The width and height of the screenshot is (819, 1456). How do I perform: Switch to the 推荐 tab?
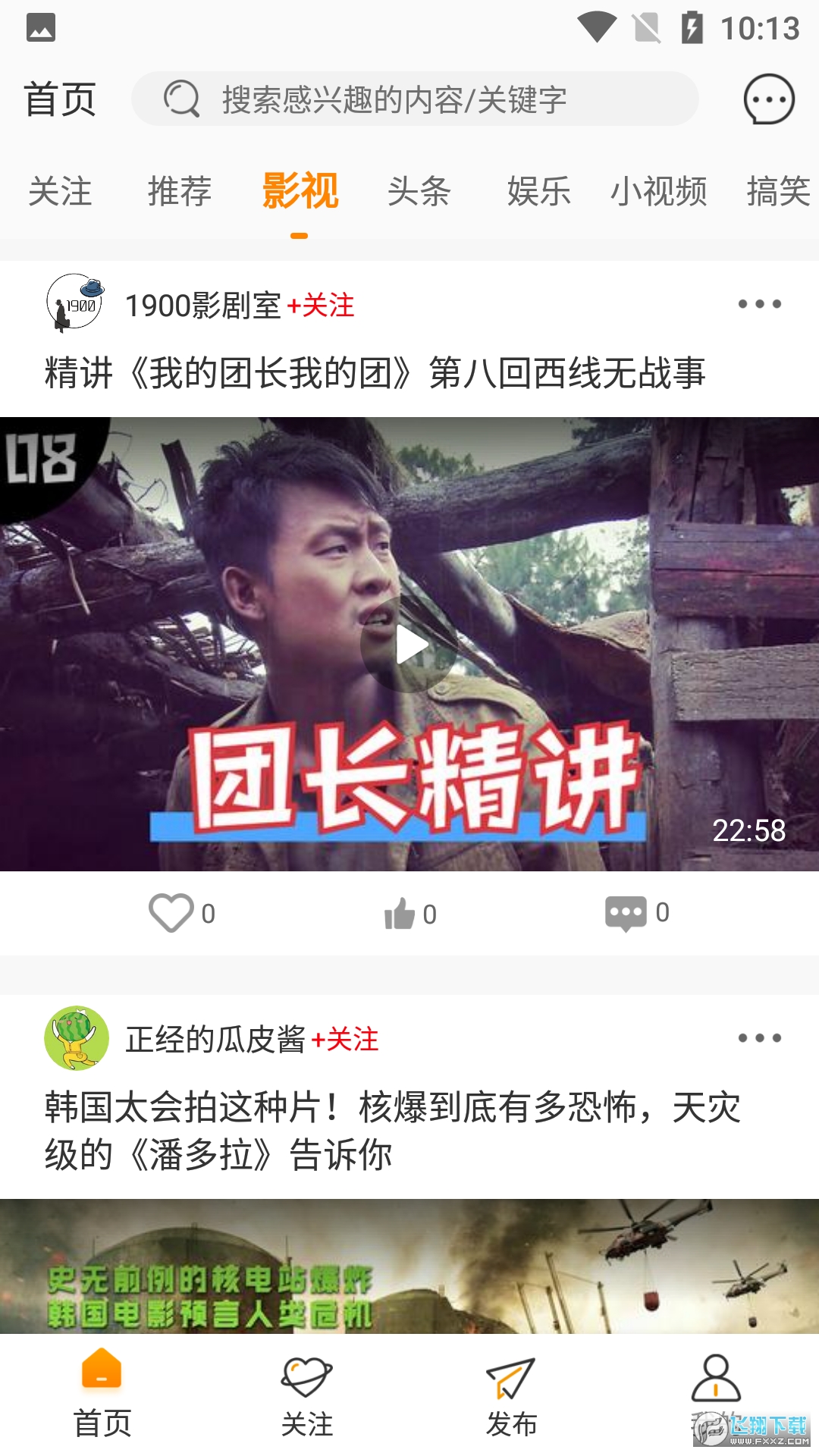click(180, 191)
